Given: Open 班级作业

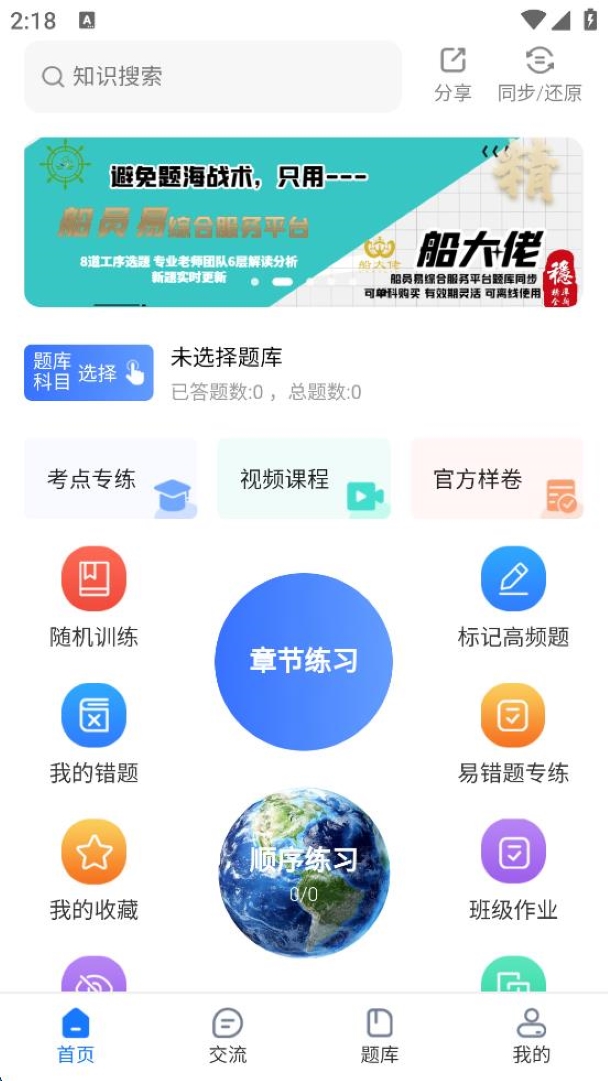Looking at the screenshot, I should 513,870.
